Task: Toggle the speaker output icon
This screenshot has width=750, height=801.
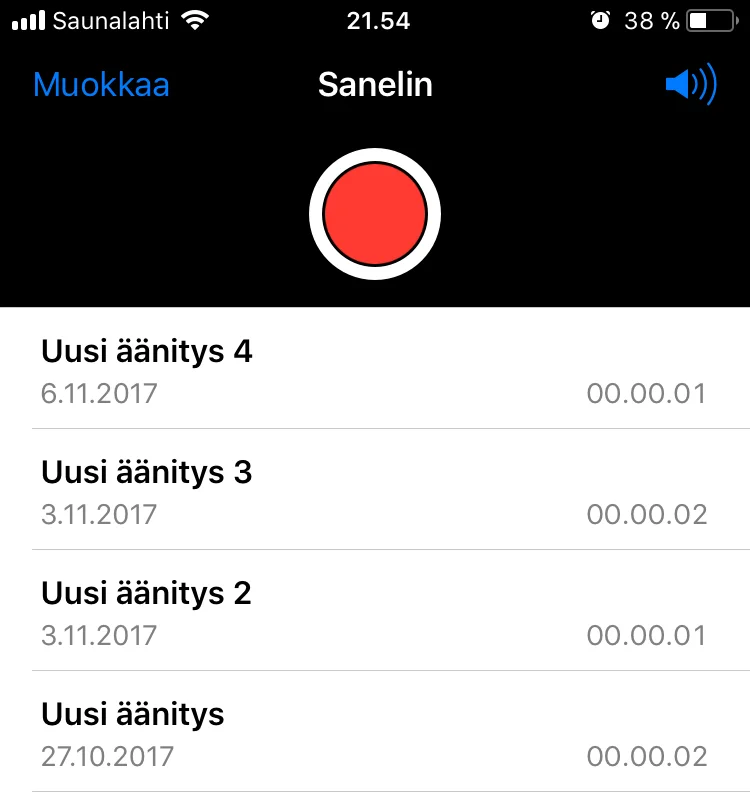Action: click(x=691, y=85)
